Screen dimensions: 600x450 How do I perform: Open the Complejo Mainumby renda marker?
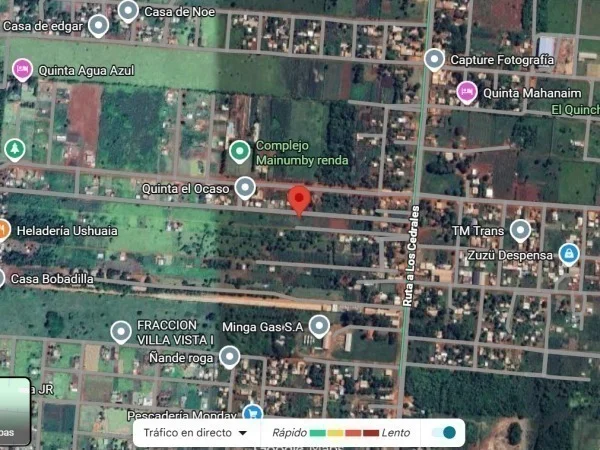(x=239, y=152)
